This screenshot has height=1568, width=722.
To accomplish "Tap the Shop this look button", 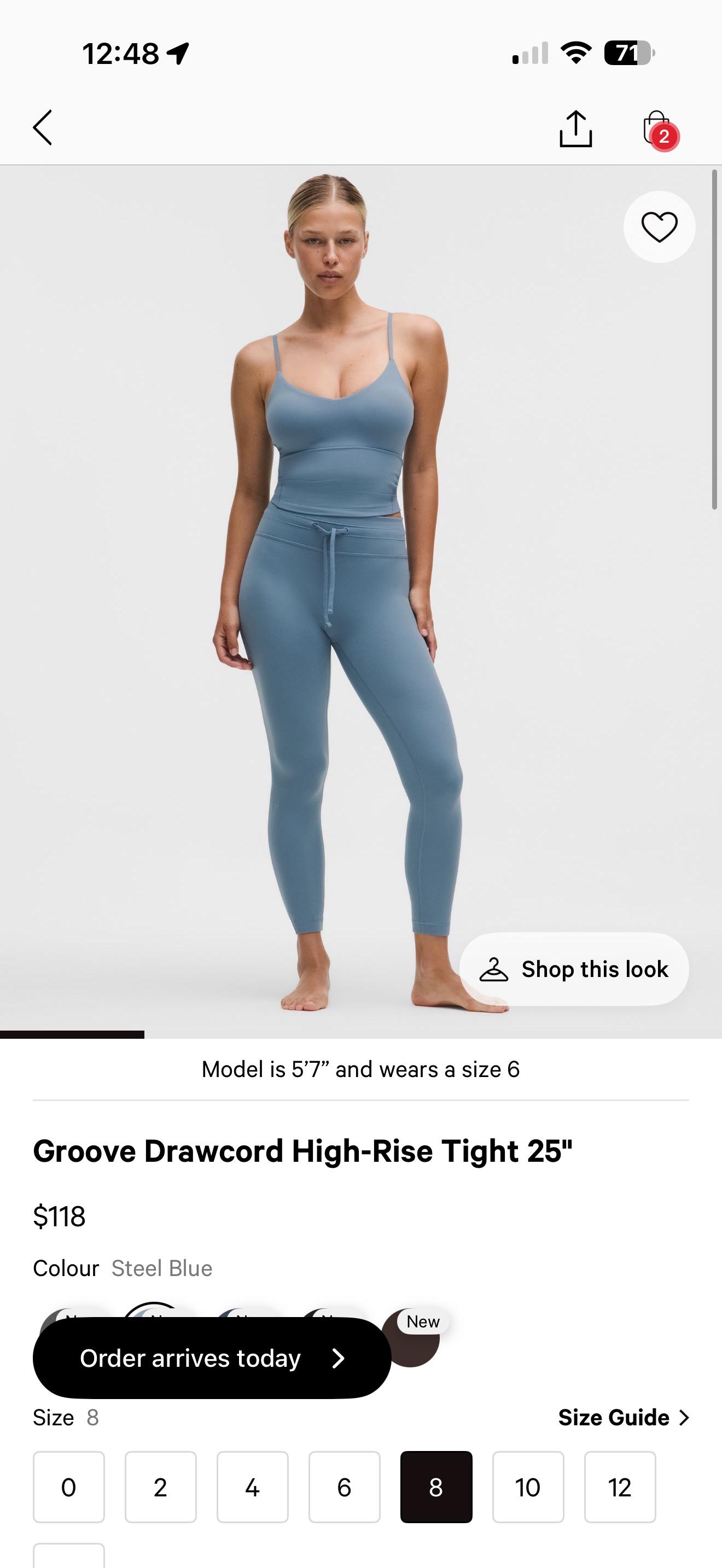I will (x=574, y=969).
